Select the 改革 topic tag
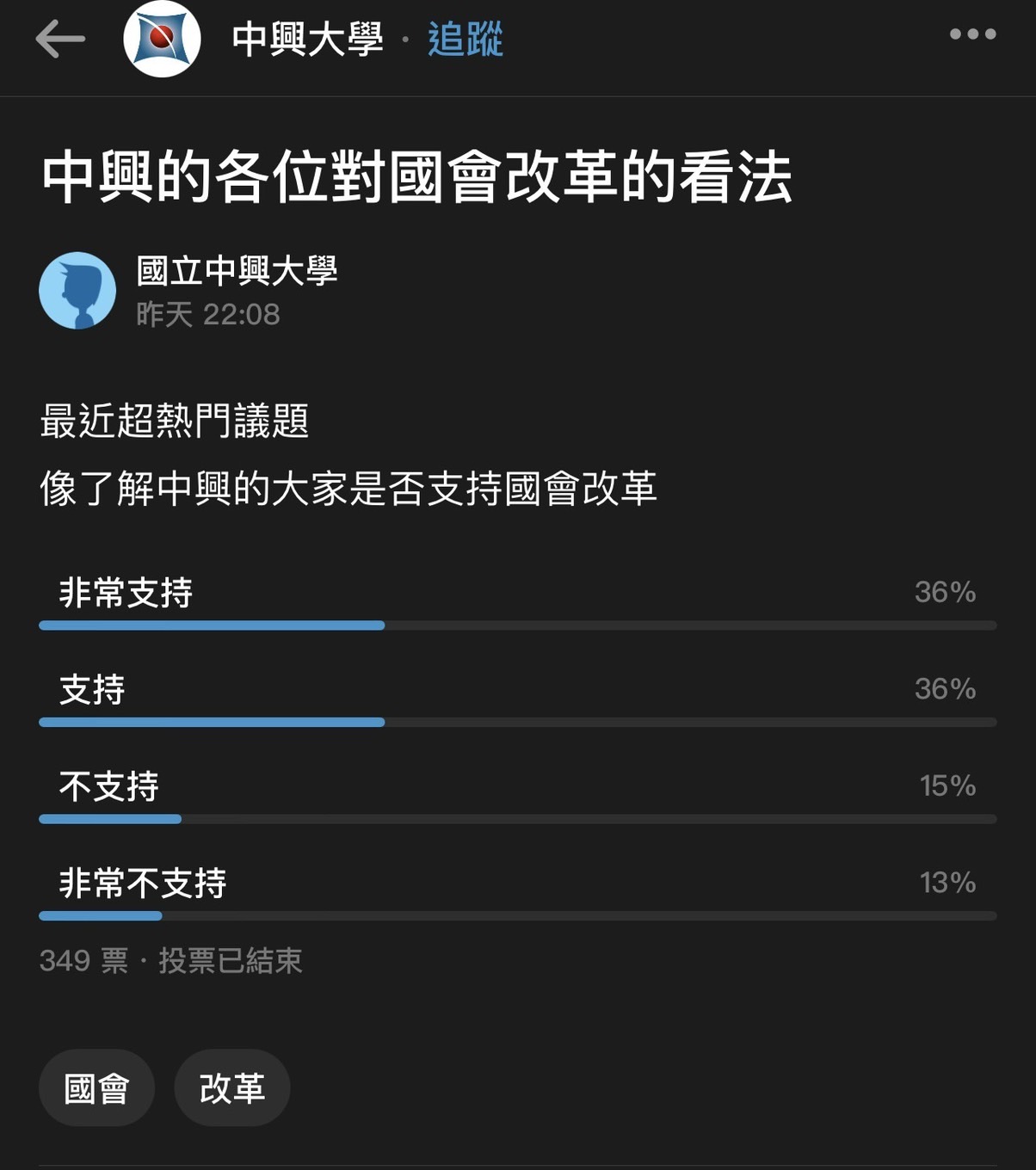 (231, 1088)
